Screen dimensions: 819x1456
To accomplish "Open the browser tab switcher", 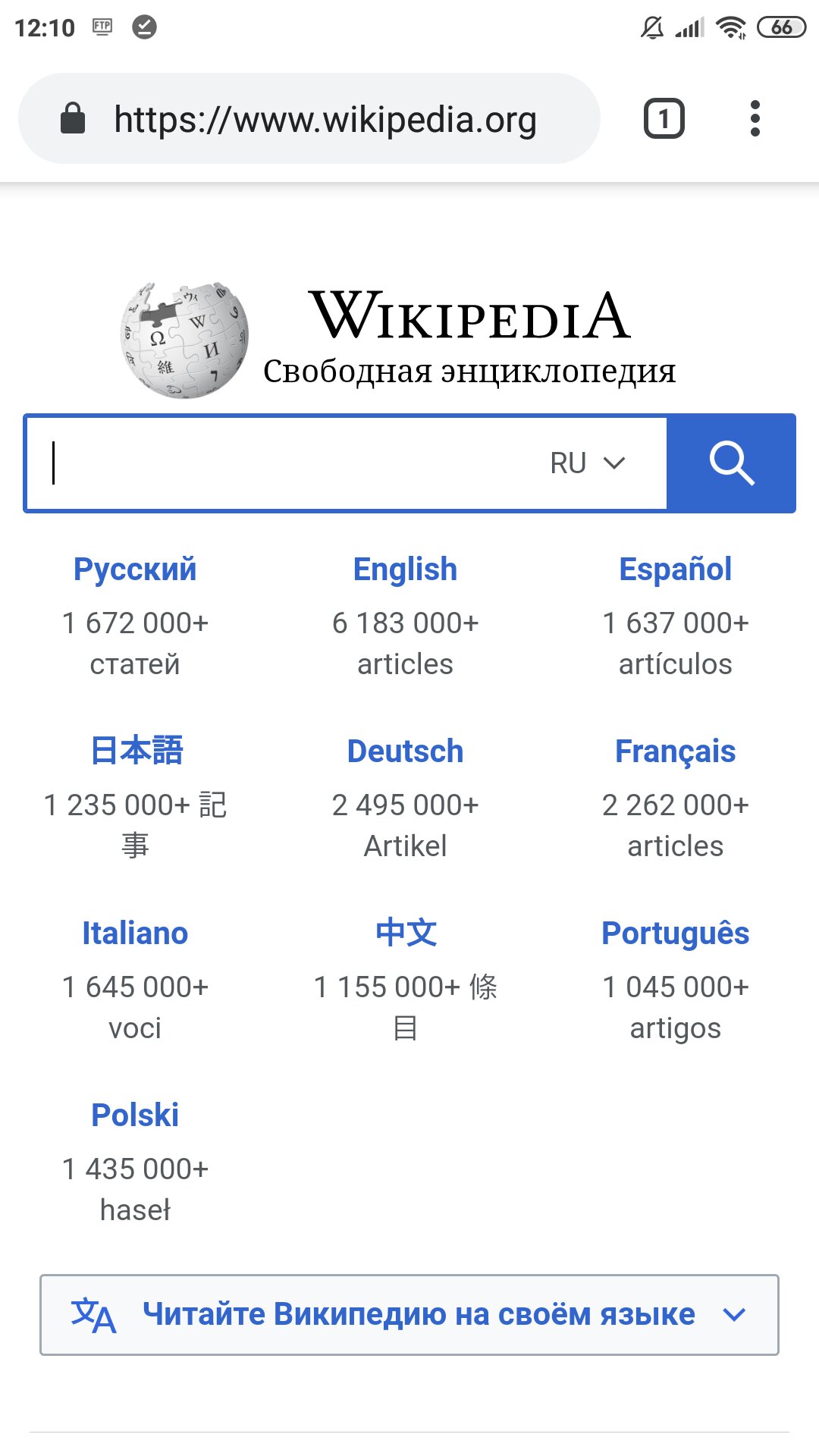I will (664, 118).
